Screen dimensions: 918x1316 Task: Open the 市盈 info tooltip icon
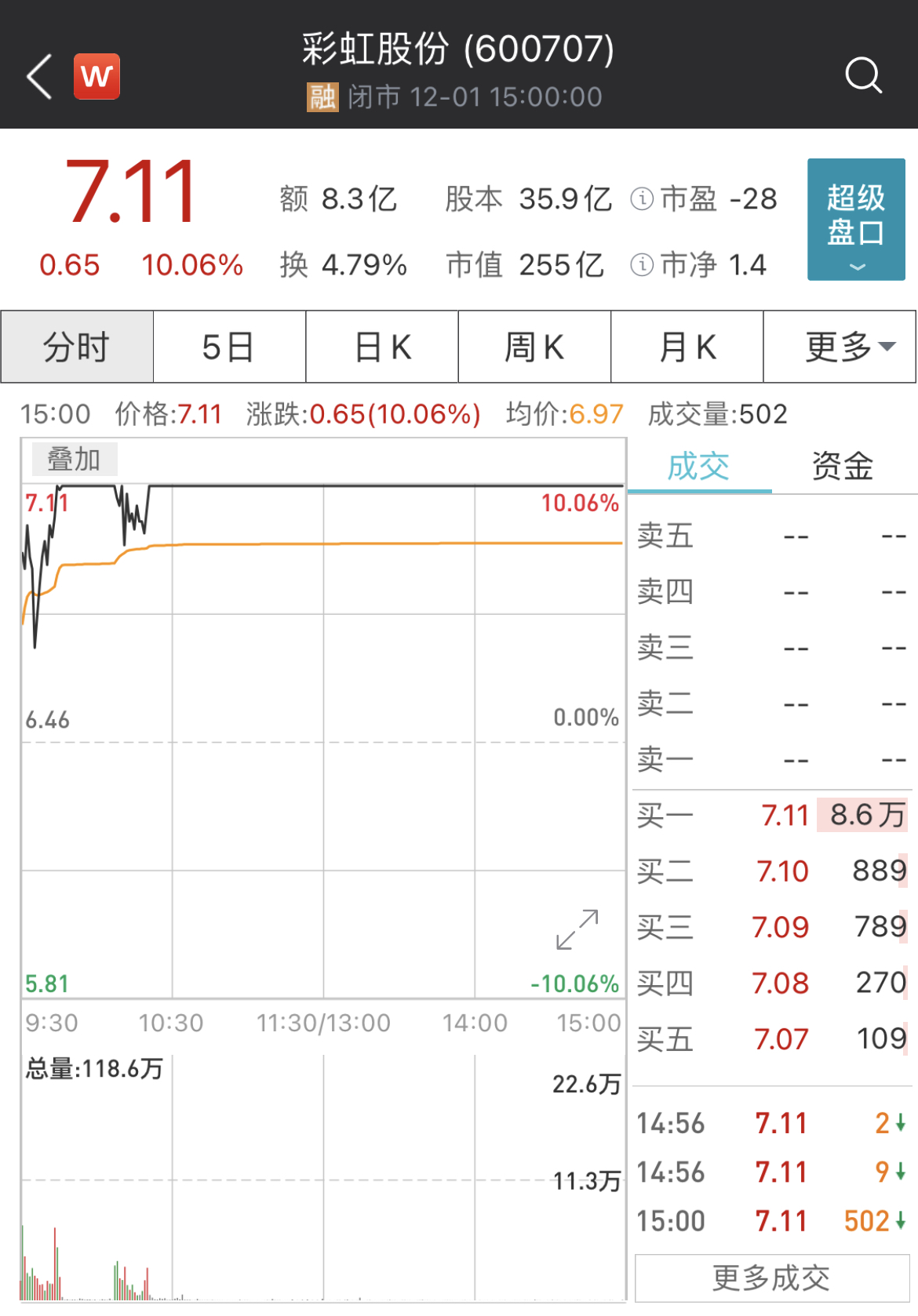[x=643, y=199]
